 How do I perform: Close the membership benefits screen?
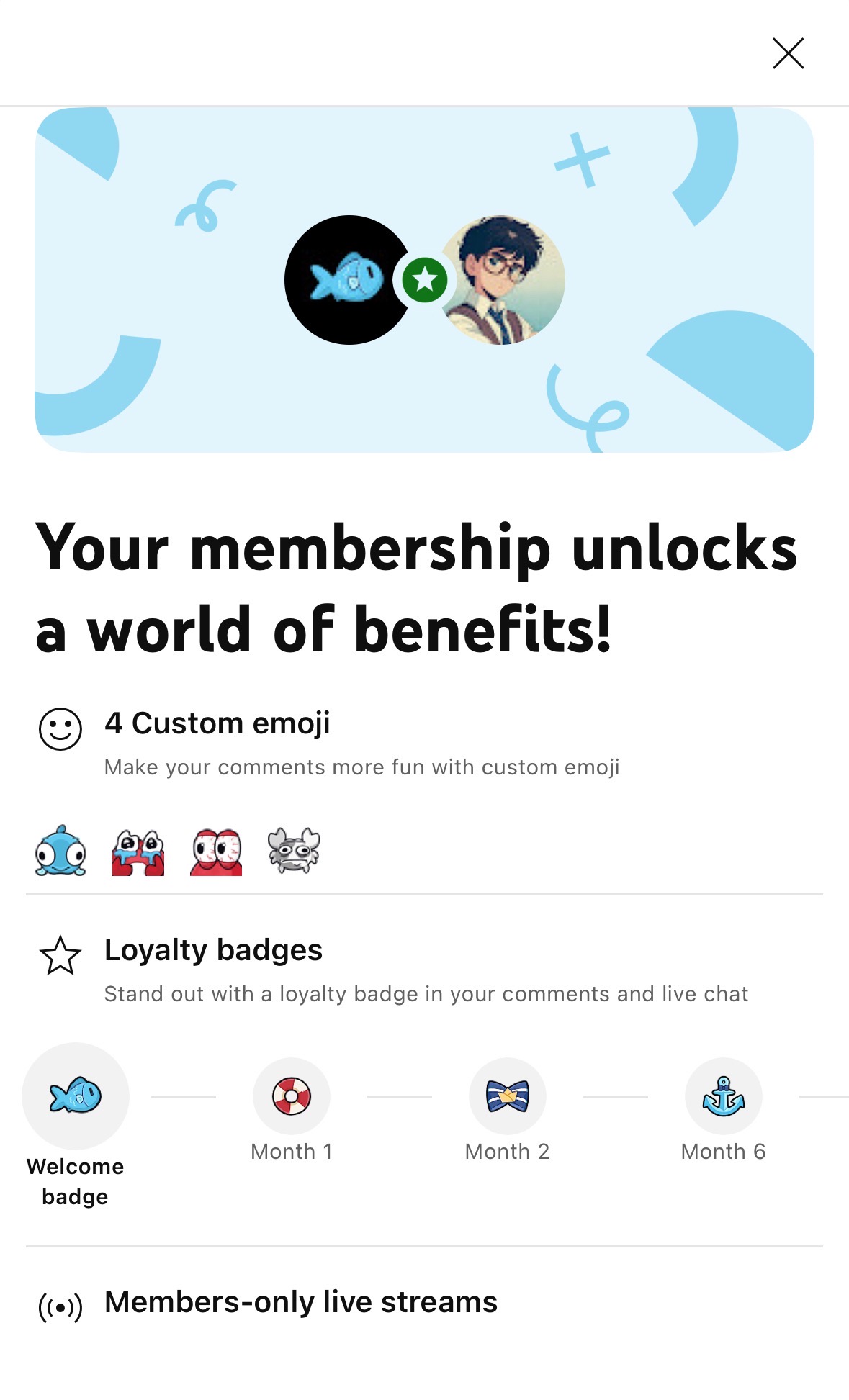788,53
